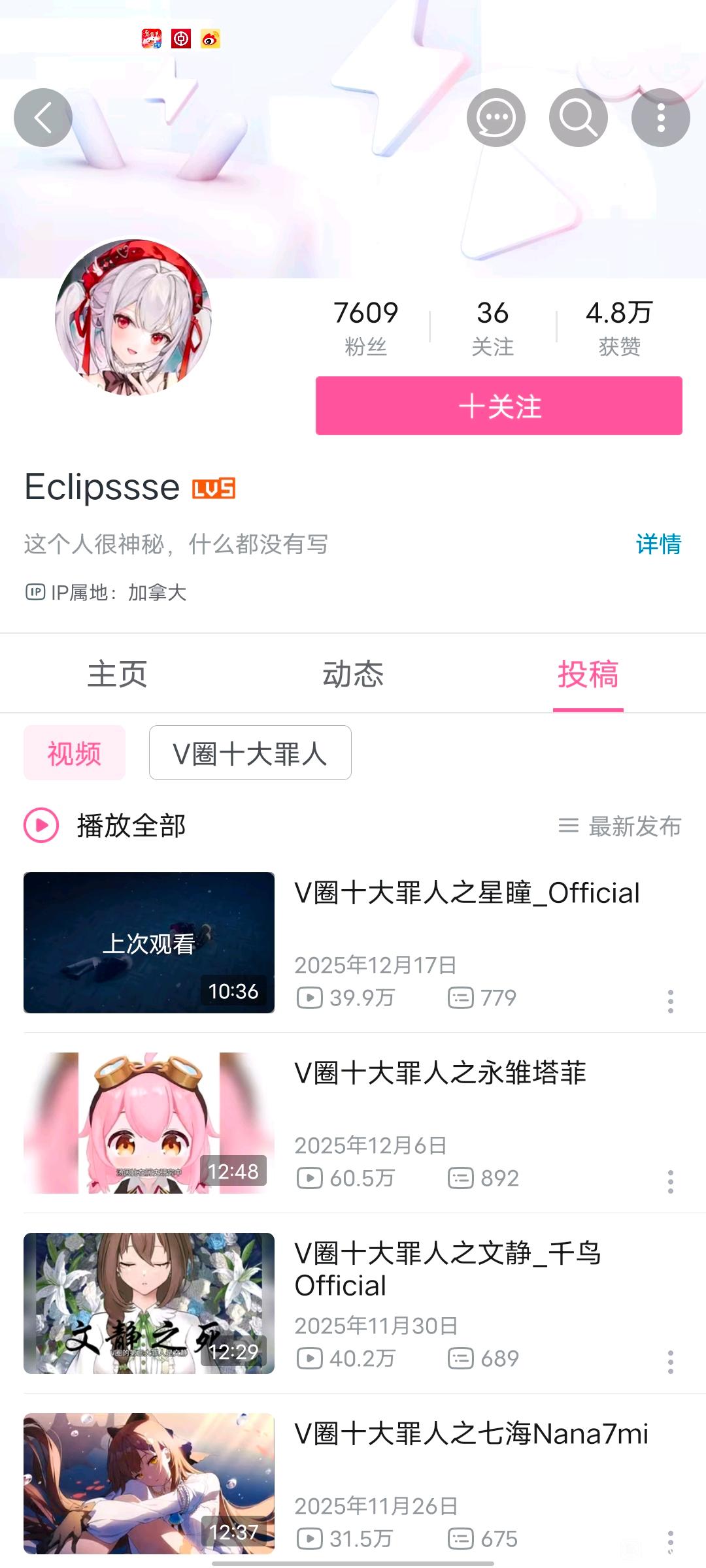Open more options for 永雏塔菲 video
This screenshot has height=1568, width=706.
point(670,1181)
